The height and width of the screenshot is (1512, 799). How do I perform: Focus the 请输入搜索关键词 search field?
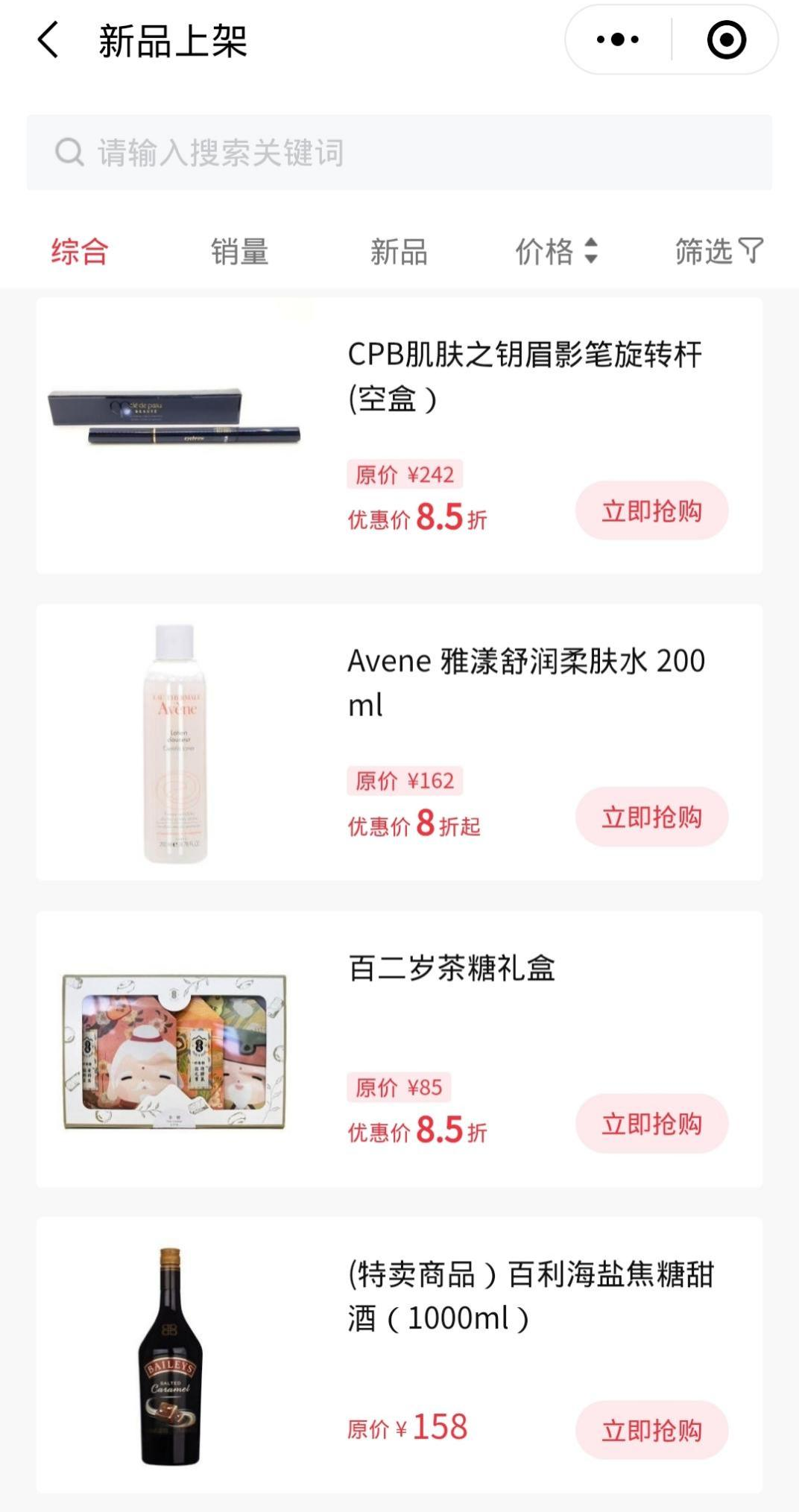(x=399, y=153)
